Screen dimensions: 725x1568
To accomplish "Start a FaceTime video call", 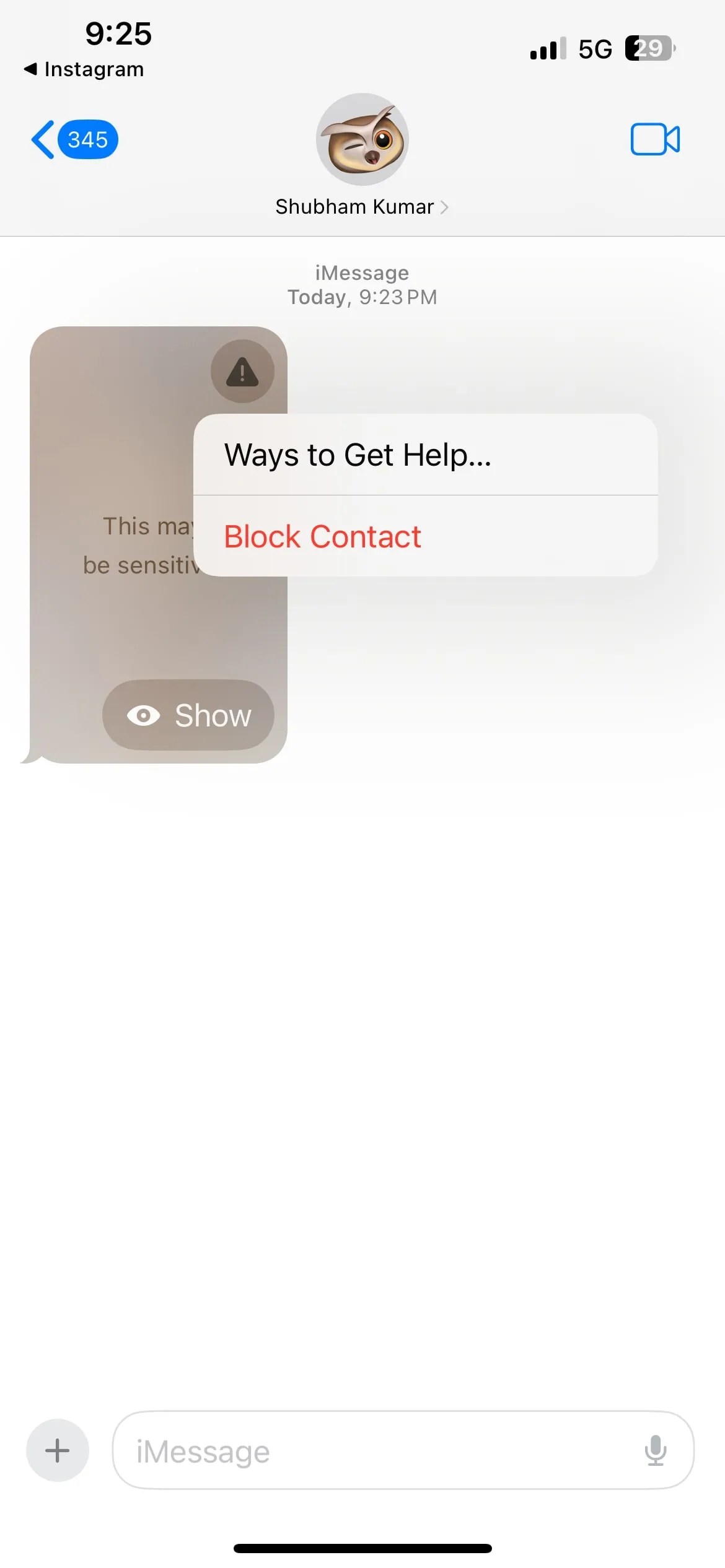I will point(654,139).
